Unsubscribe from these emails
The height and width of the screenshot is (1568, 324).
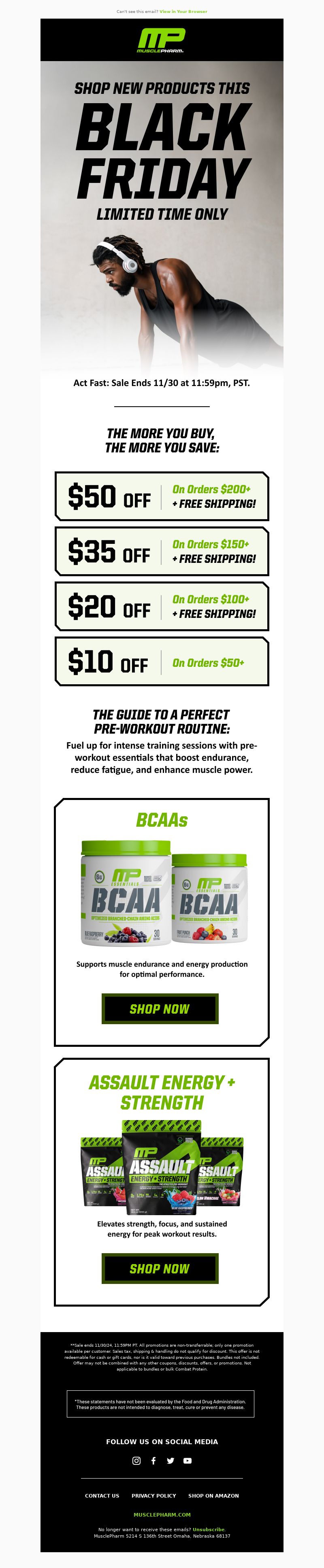click(208, 1529)
